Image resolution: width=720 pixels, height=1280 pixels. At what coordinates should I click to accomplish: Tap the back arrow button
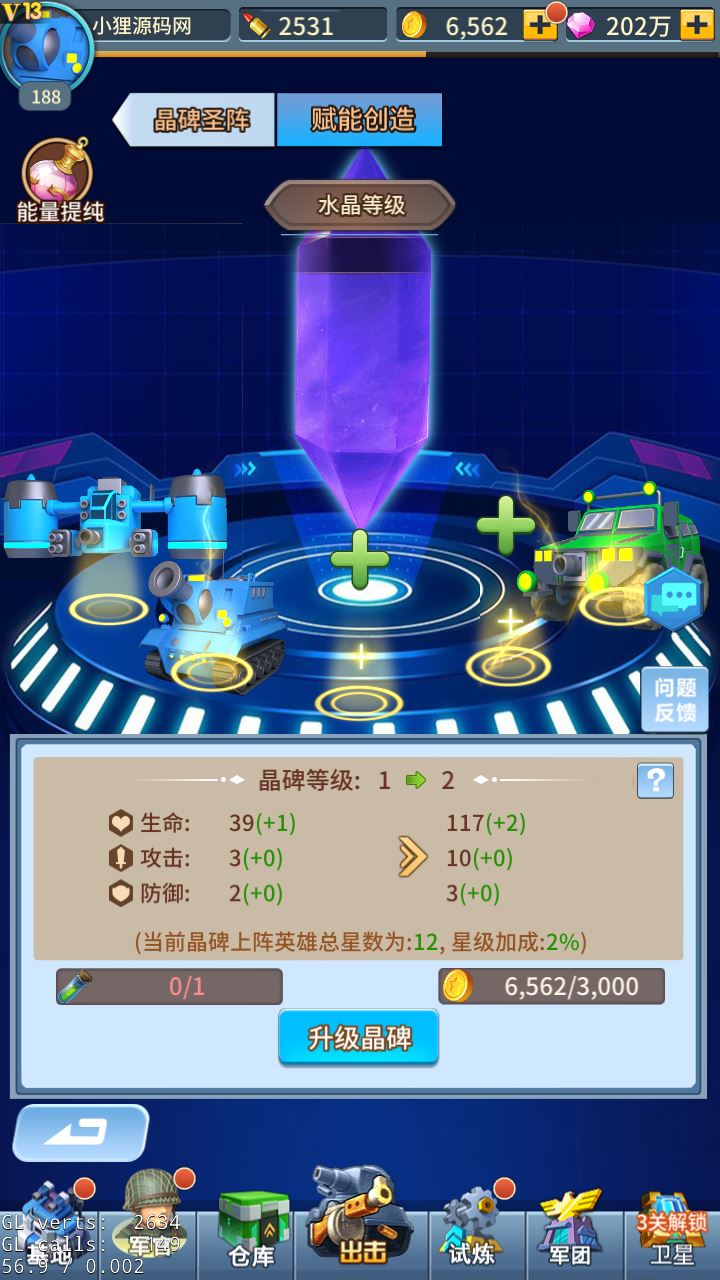coord(82,1132)
